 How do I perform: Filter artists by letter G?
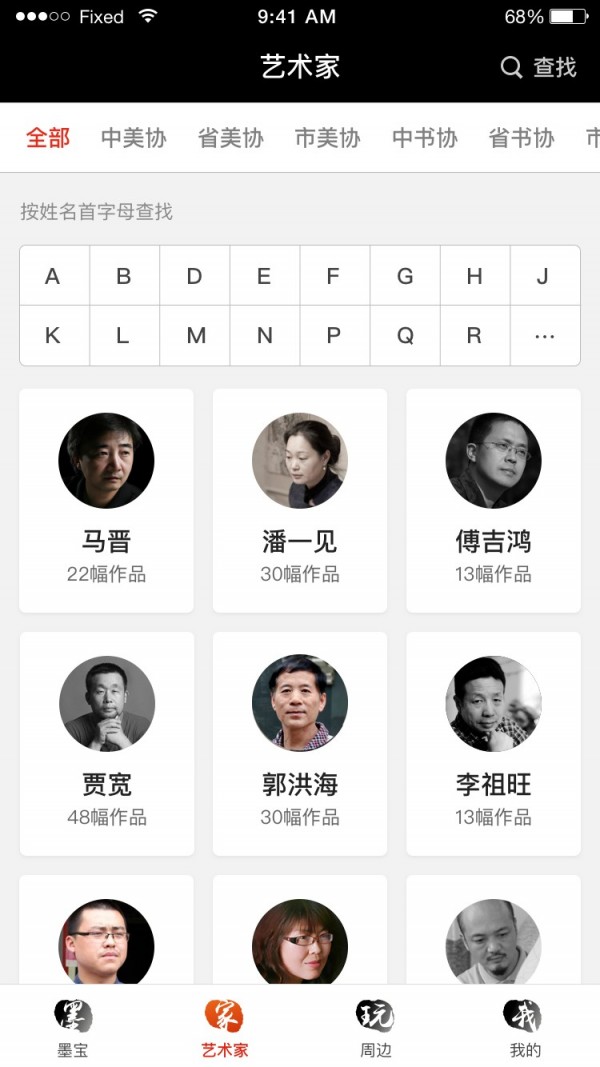405,276
